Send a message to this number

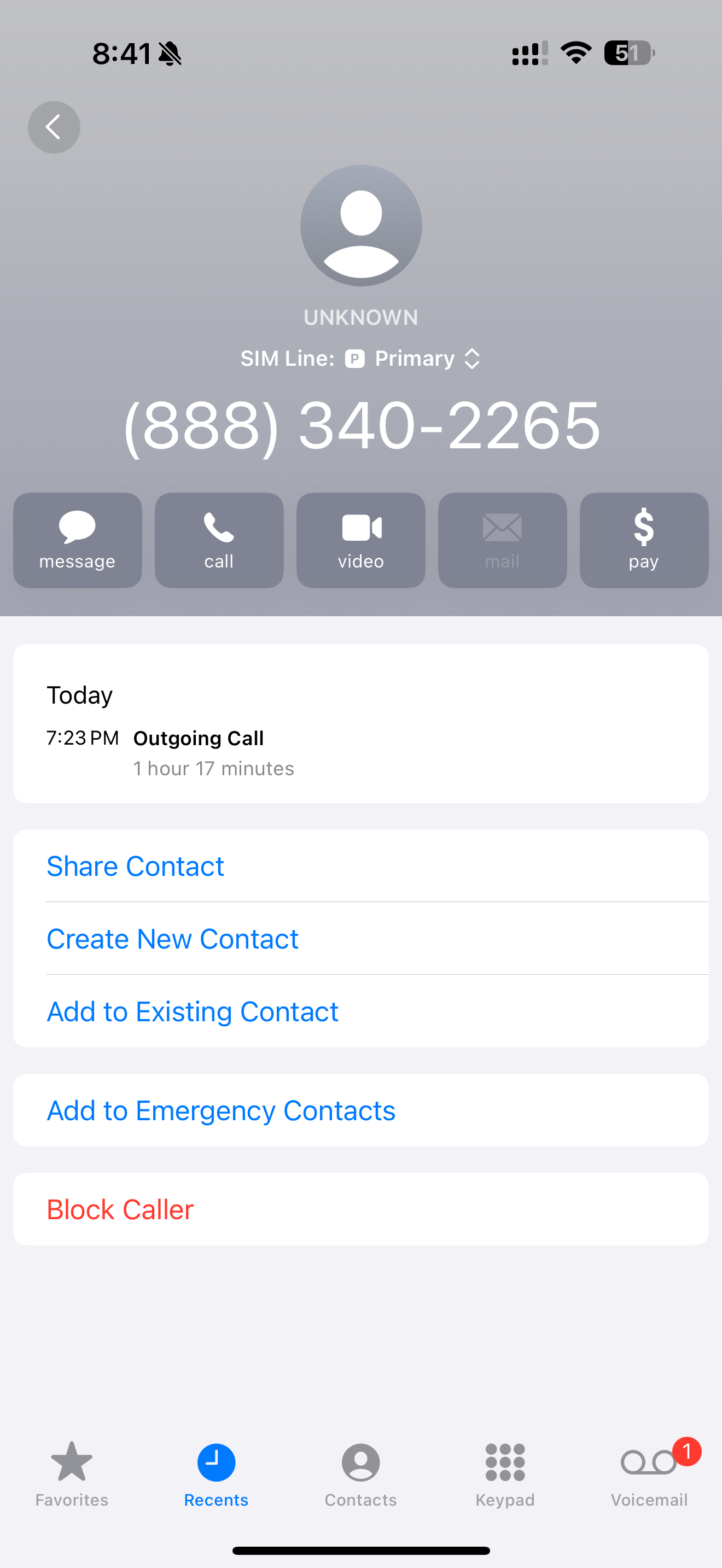[77, 540]
